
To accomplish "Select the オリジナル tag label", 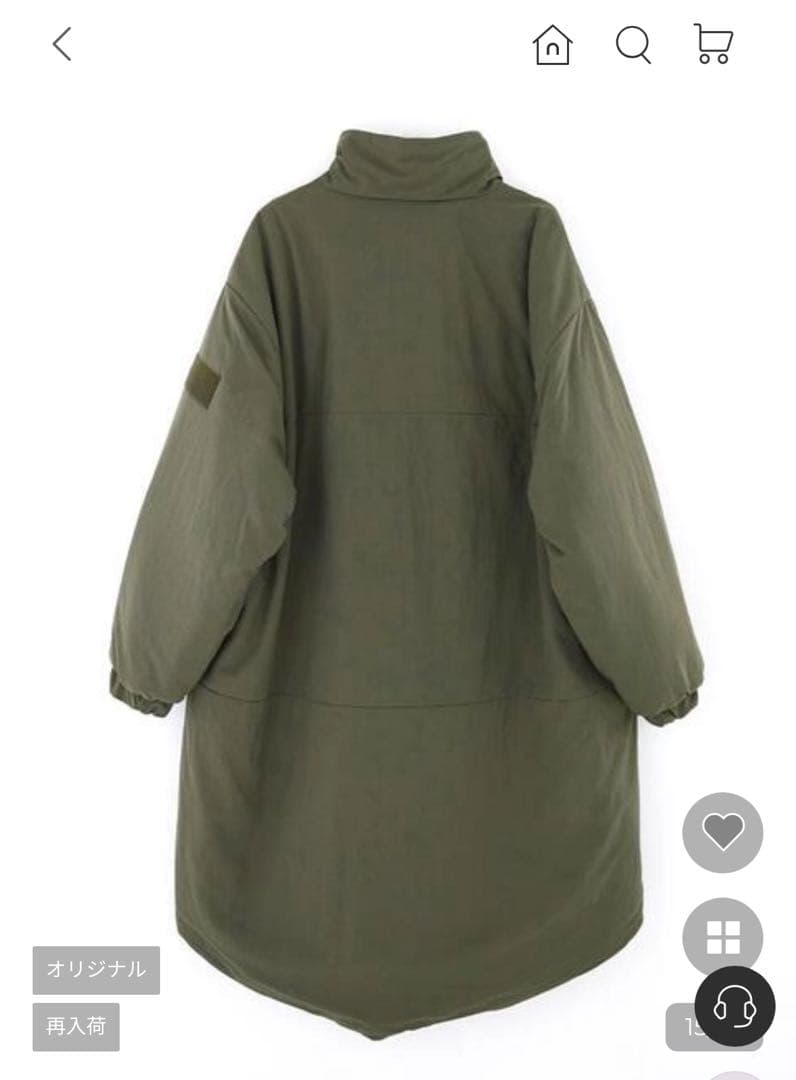I will [96, 969].
